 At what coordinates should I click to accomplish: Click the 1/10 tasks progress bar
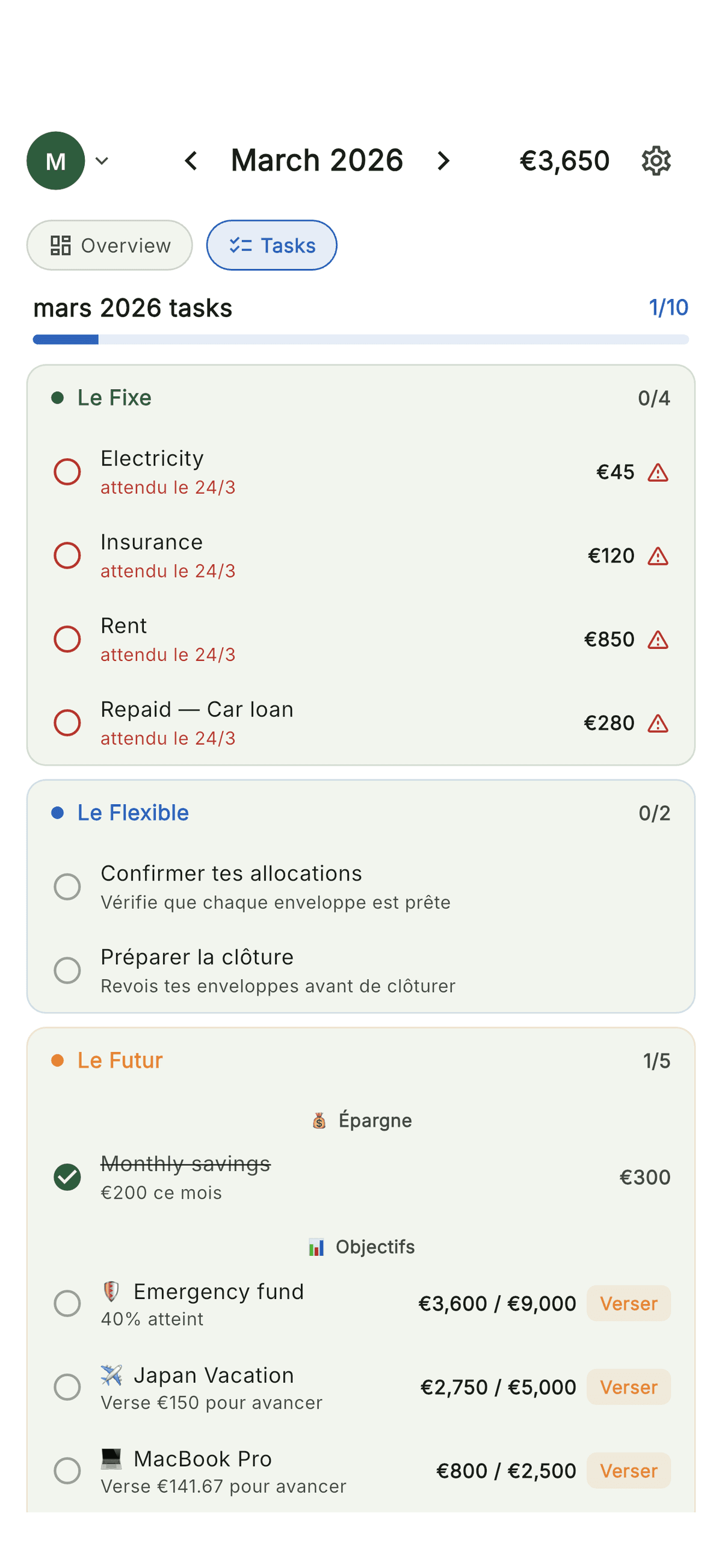click(361, 339)
